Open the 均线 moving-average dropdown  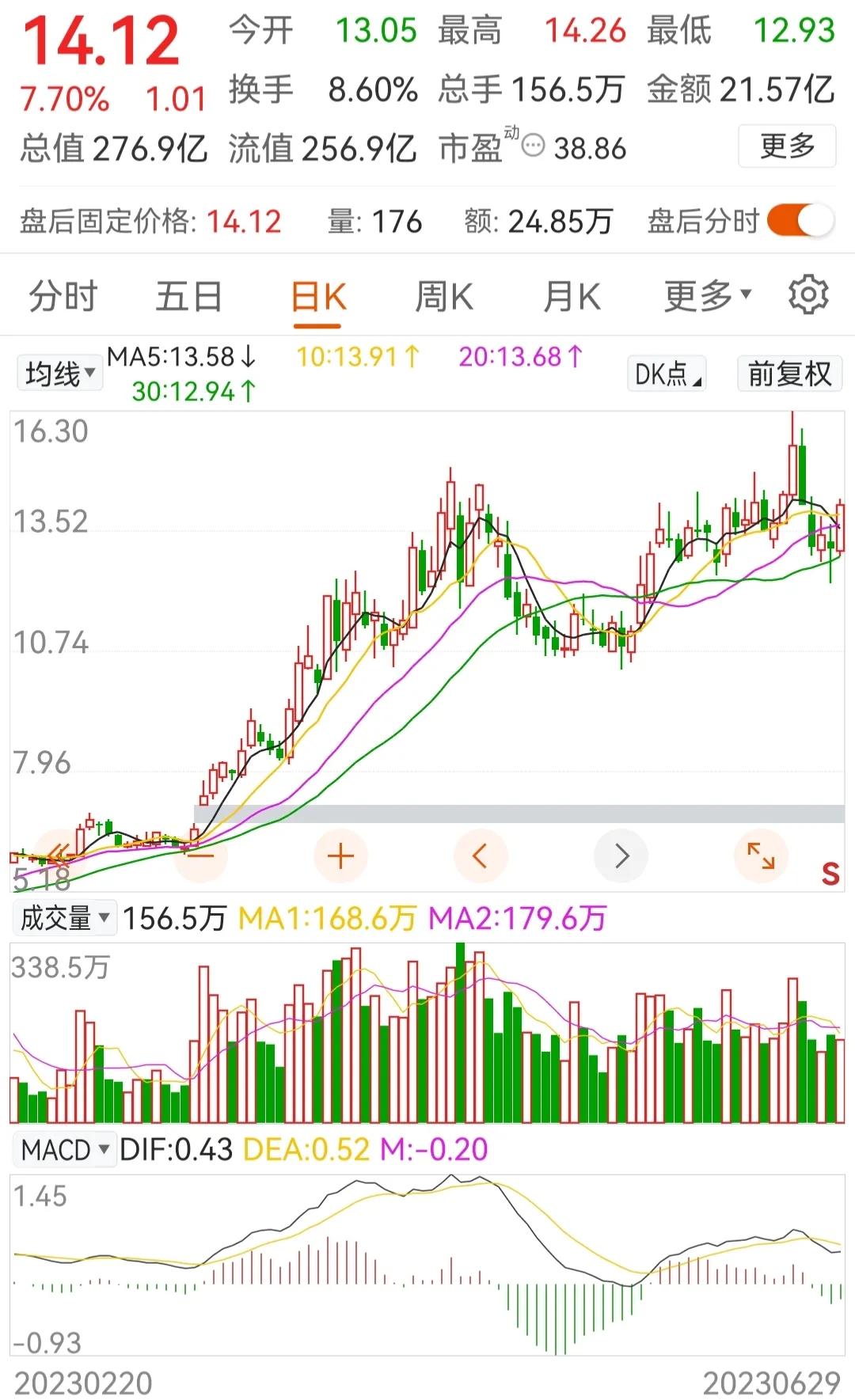pos(59,372)
